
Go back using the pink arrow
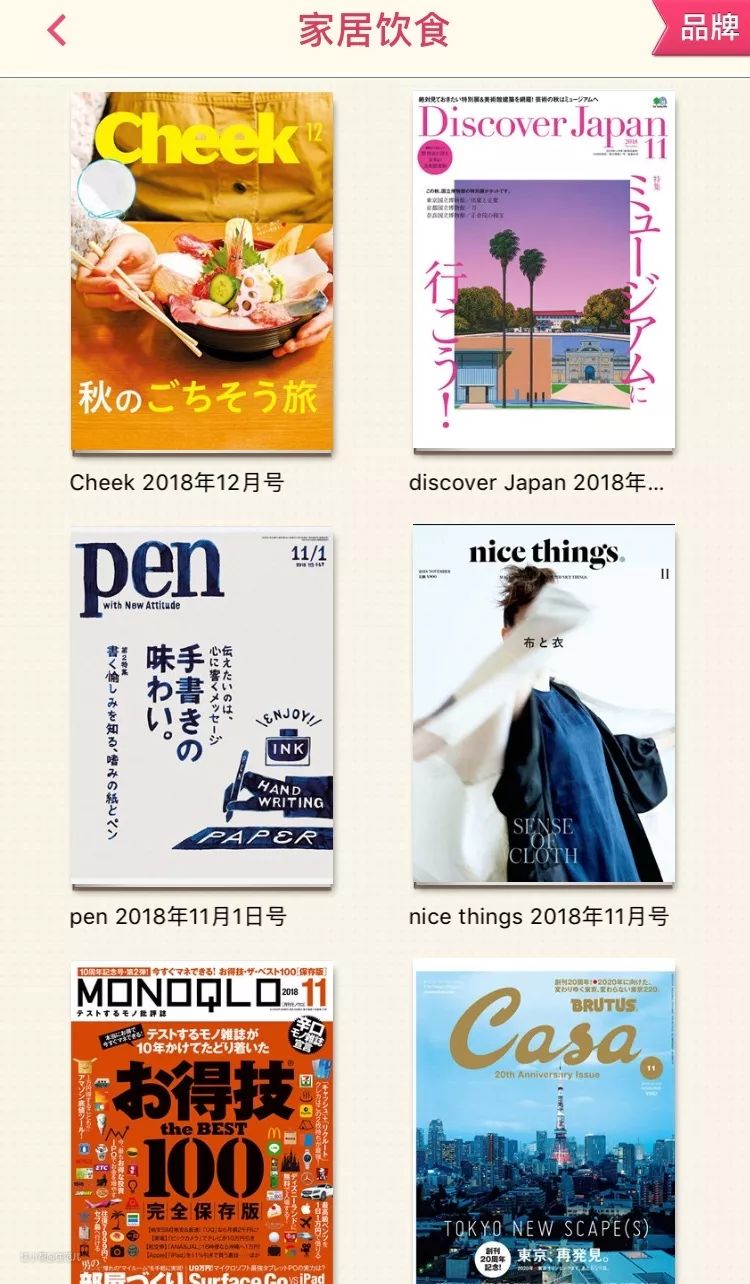[x=57, y=30]
